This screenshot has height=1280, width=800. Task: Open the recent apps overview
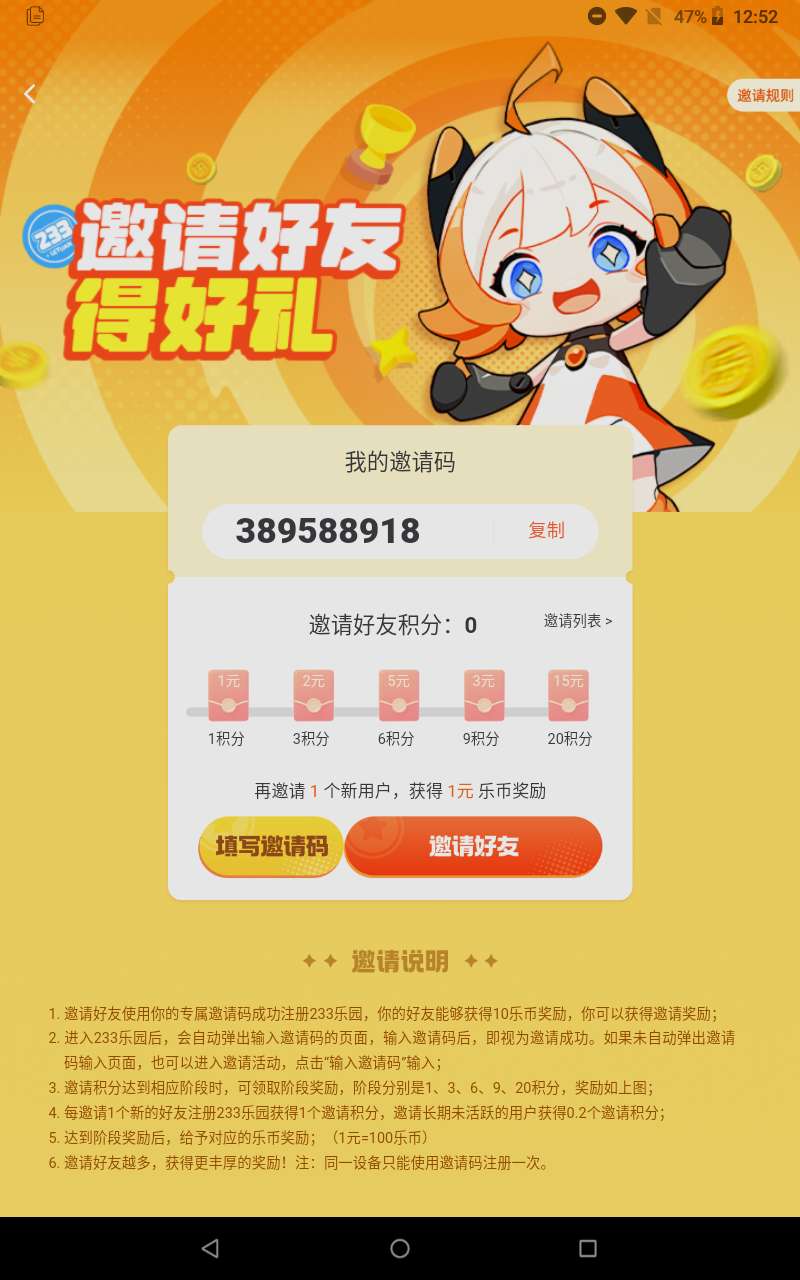point(588,1248)
